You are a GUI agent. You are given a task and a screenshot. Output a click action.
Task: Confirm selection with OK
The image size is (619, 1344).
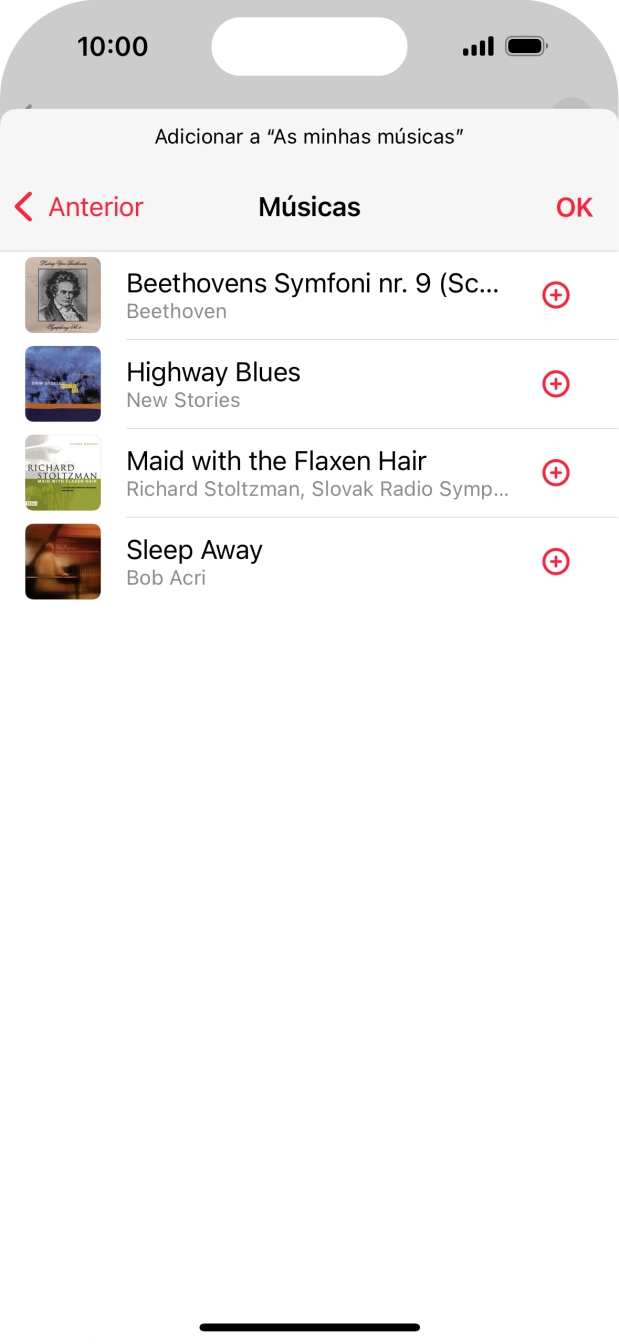pyautogui.click(x=574, y=207)
